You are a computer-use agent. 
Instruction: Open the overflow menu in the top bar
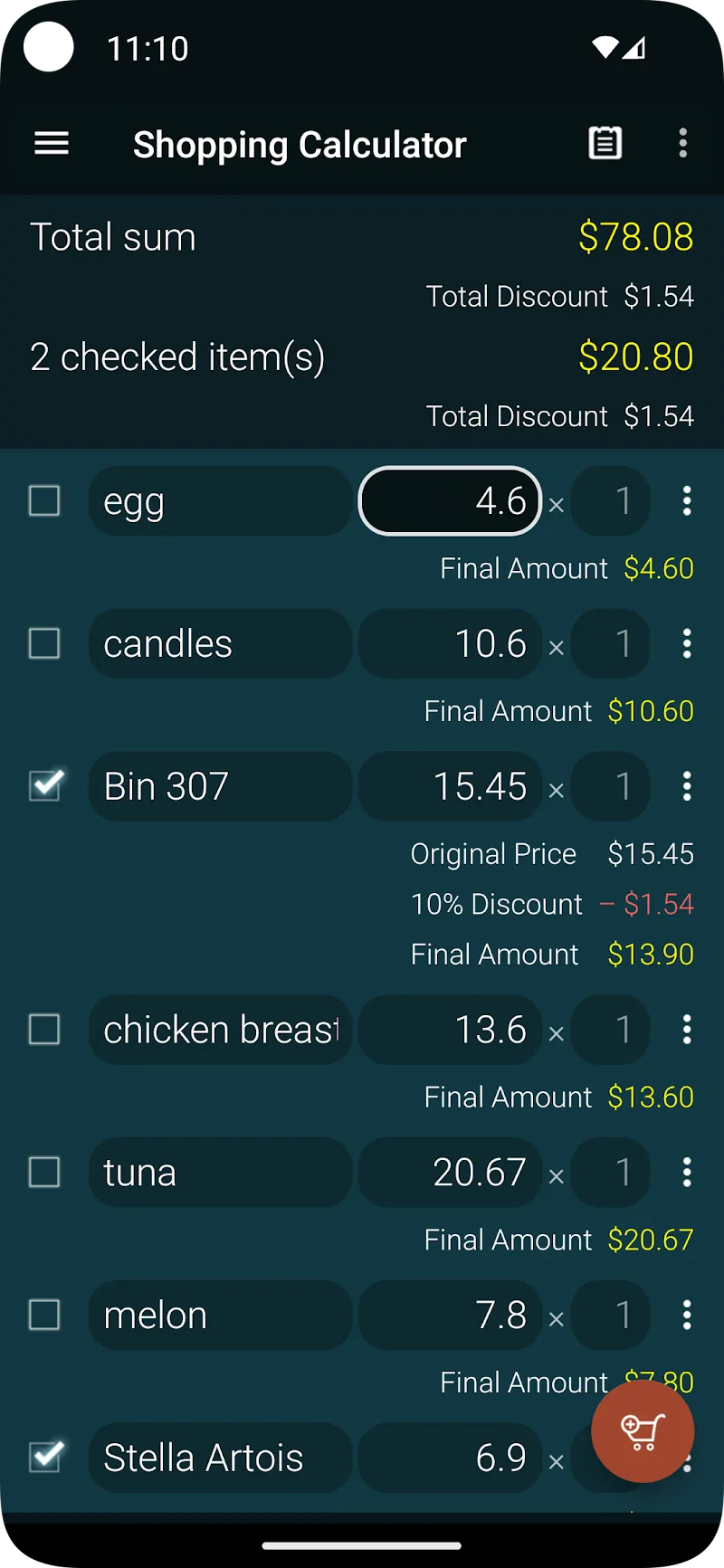[683, 144]
